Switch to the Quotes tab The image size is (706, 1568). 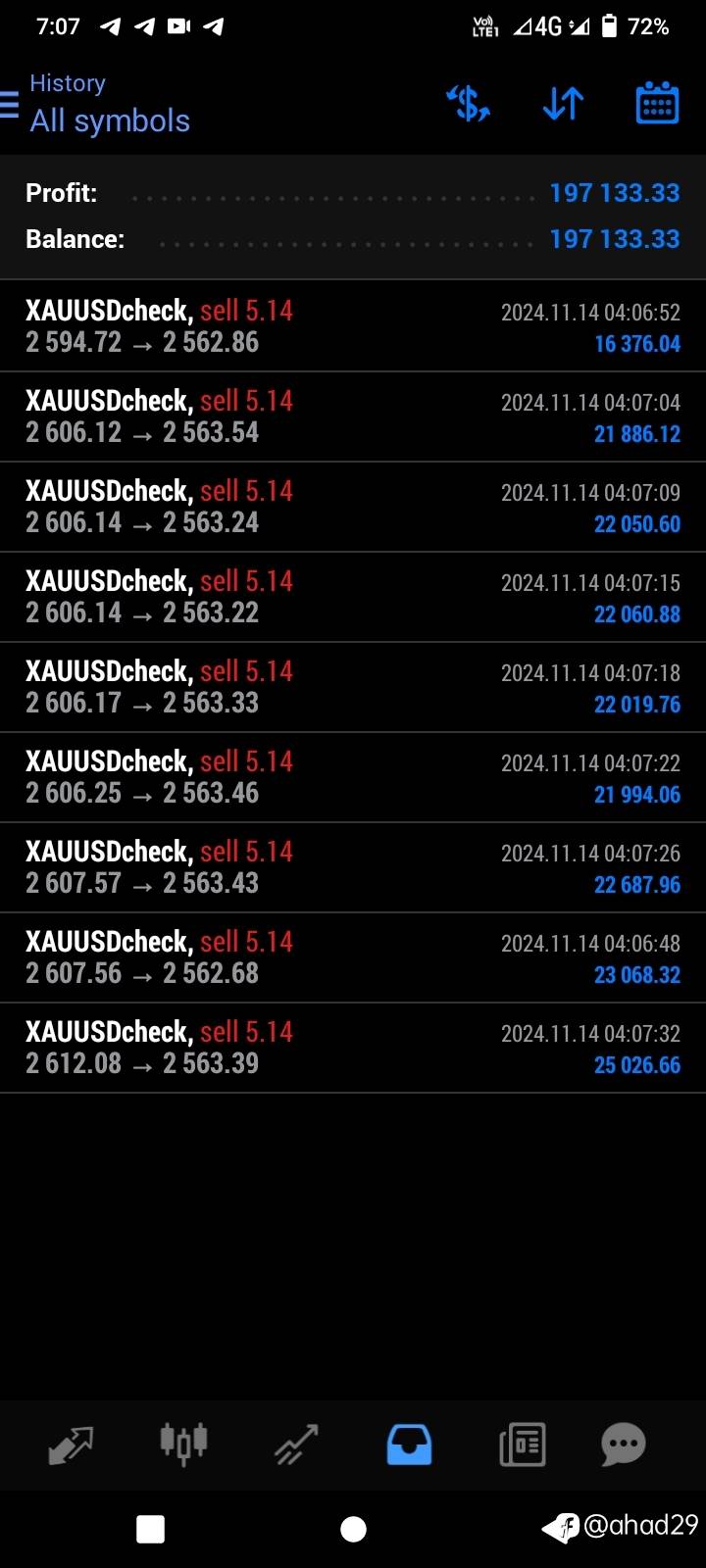point(71,1445)
